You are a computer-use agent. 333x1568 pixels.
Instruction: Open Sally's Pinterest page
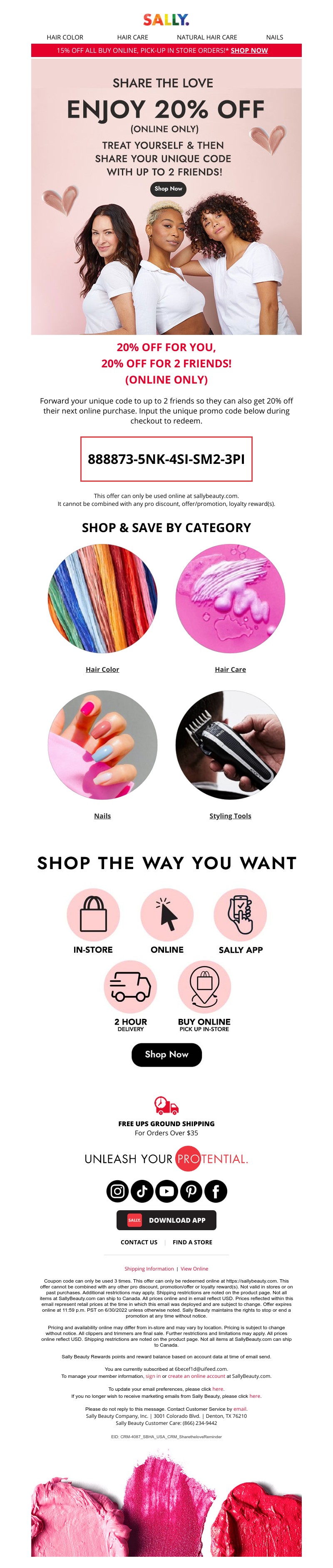(x=191, y=1191)
